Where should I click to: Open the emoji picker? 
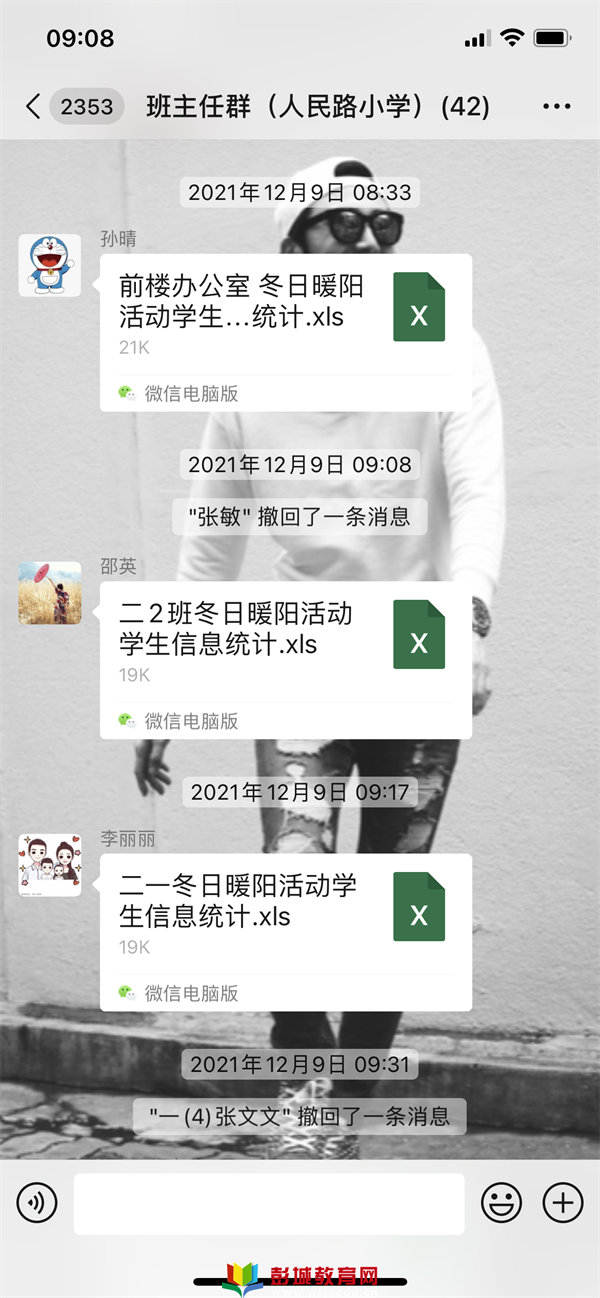(501, 1203)
